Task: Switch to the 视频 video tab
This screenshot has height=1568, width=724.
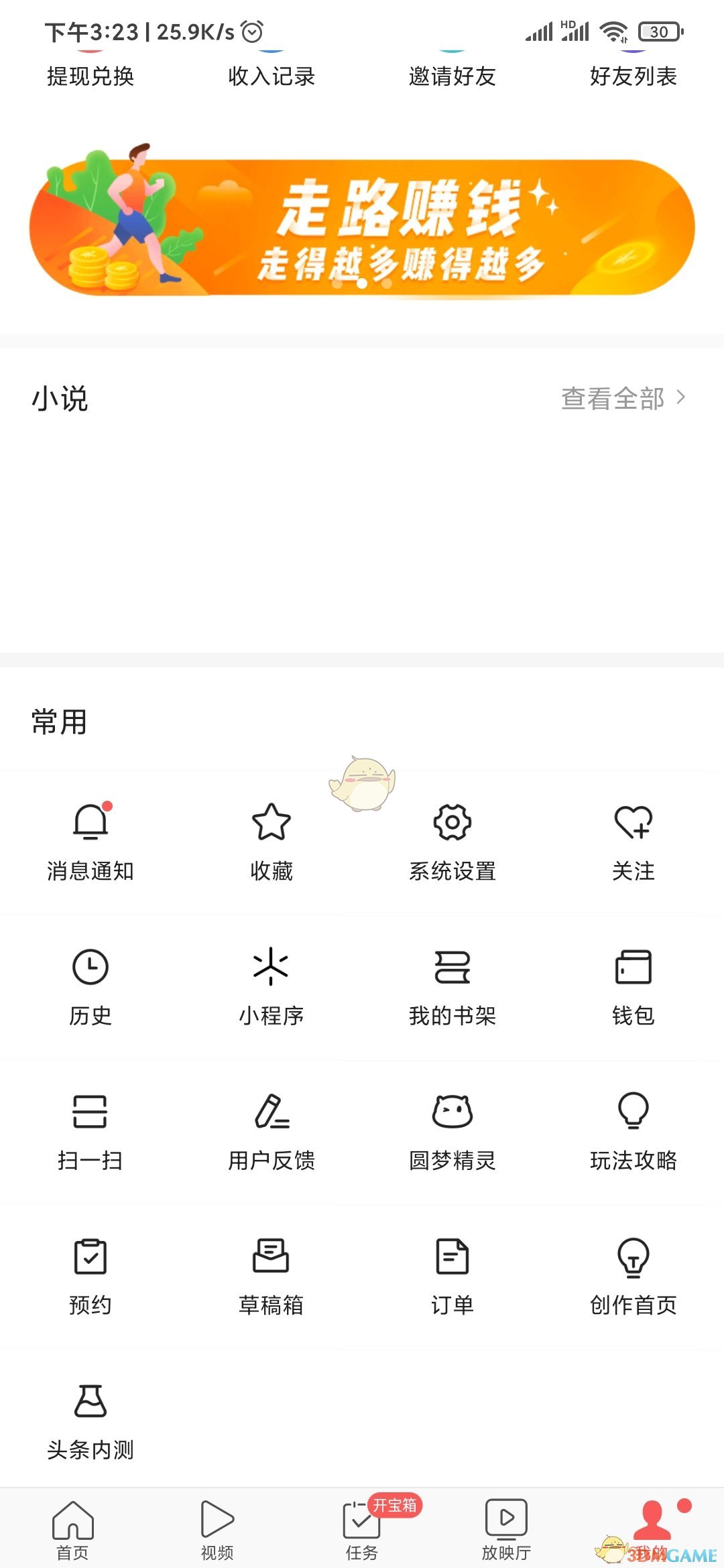Action: click(216, 1528)
